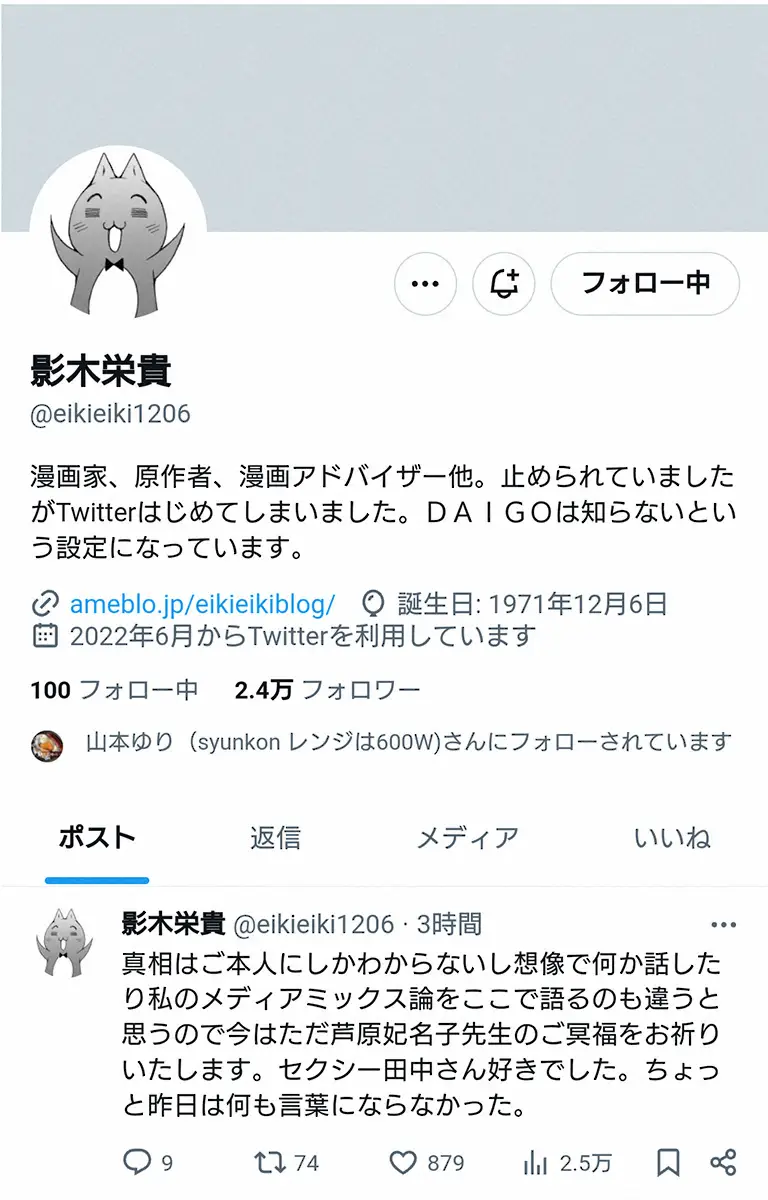View the 2.4万 フォロワー list
This screenshot has width=768, height=1200.
pos(327,689)
